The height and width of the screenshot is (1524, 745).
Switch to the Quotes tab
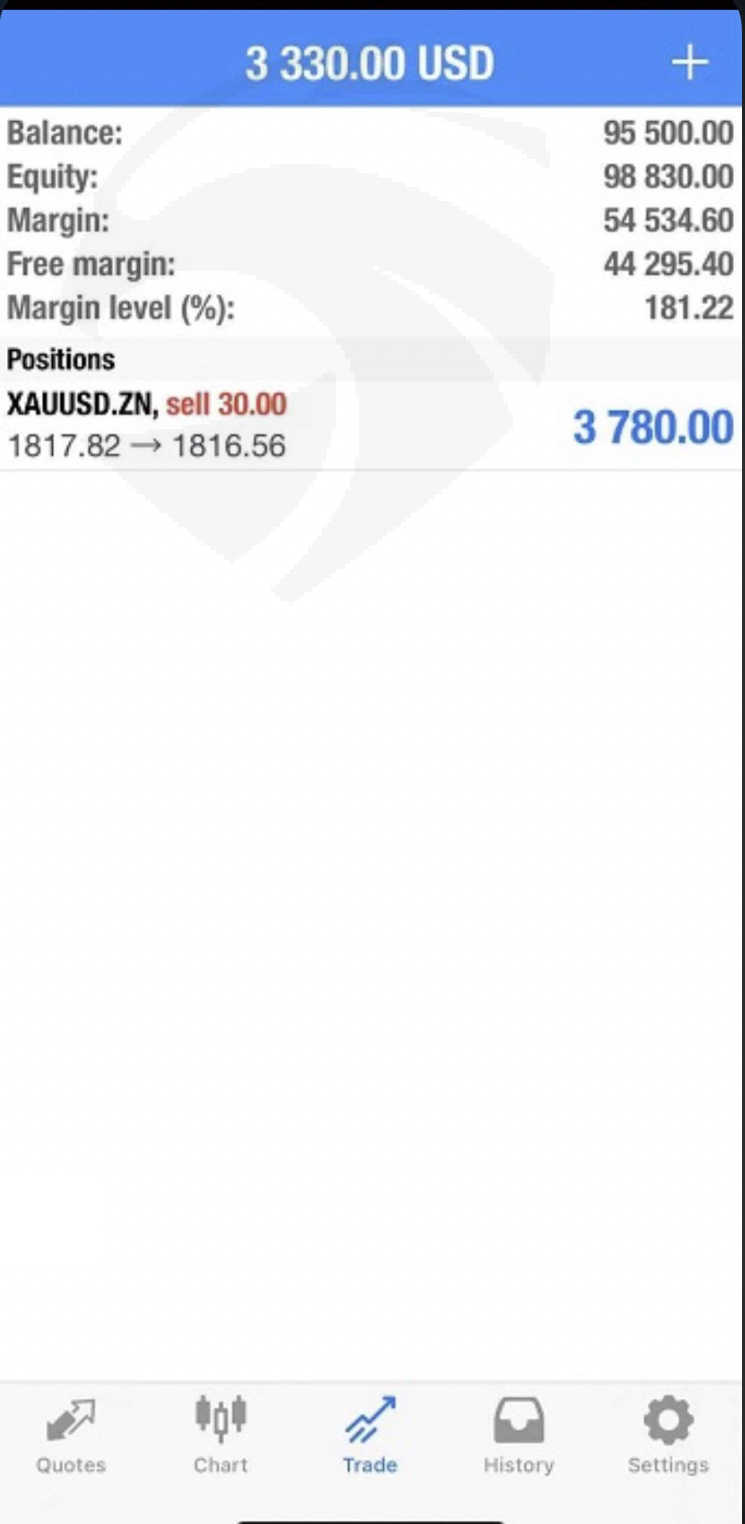pos(71,1436)
